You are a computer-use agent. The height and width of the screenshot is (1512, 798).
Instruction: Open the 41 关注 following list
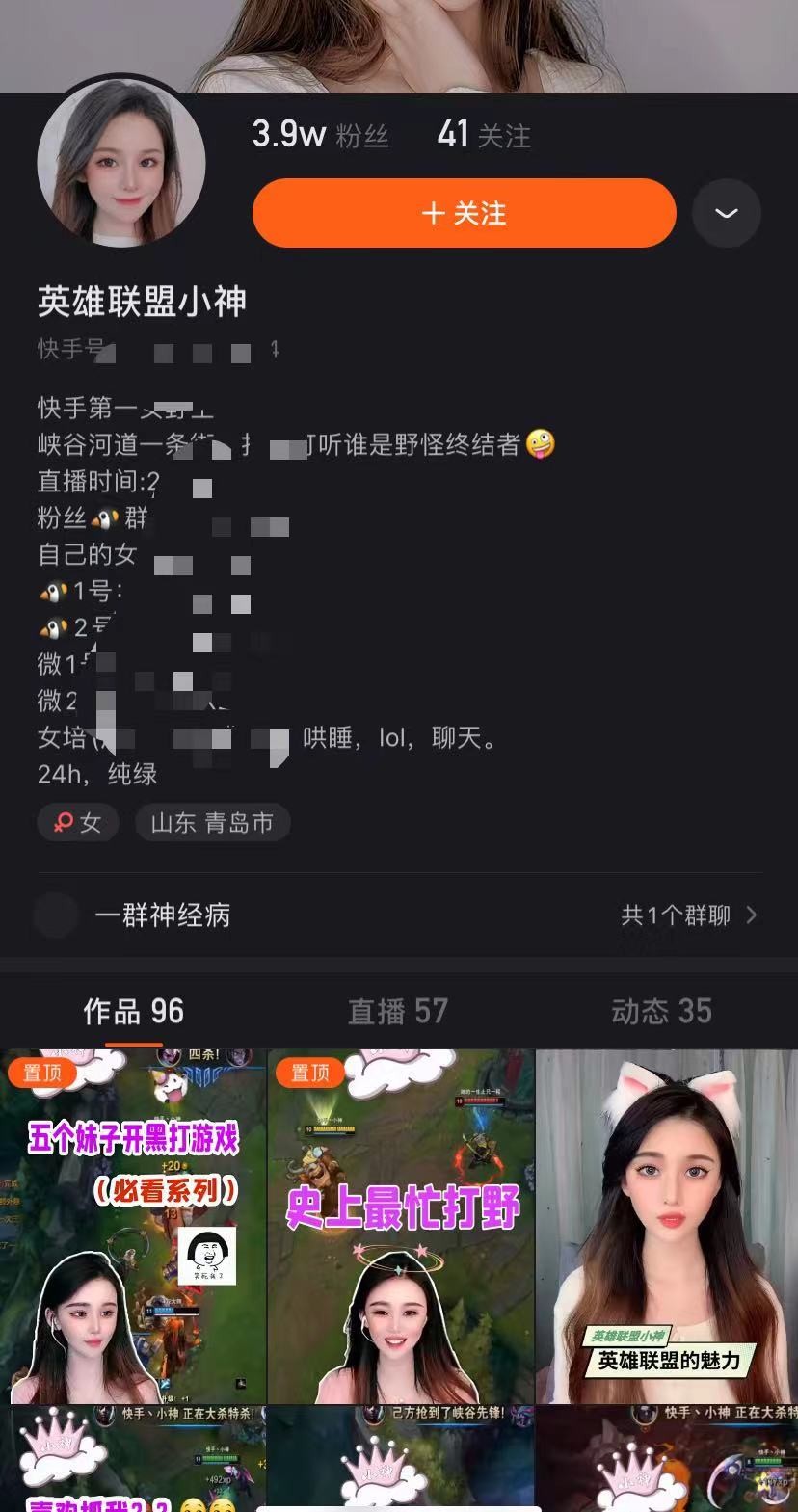(483, 136)
